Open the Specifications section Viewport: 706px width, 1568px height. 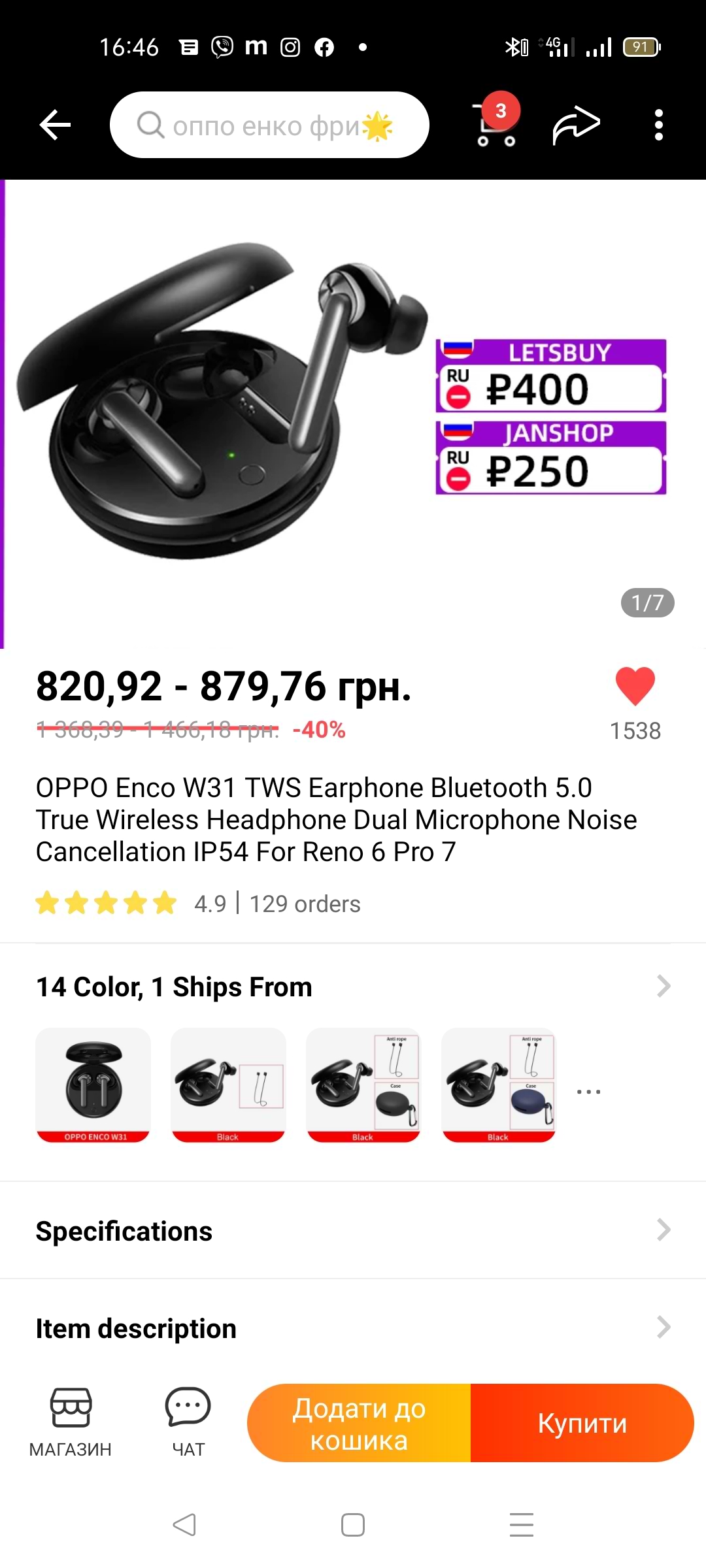353,1231
